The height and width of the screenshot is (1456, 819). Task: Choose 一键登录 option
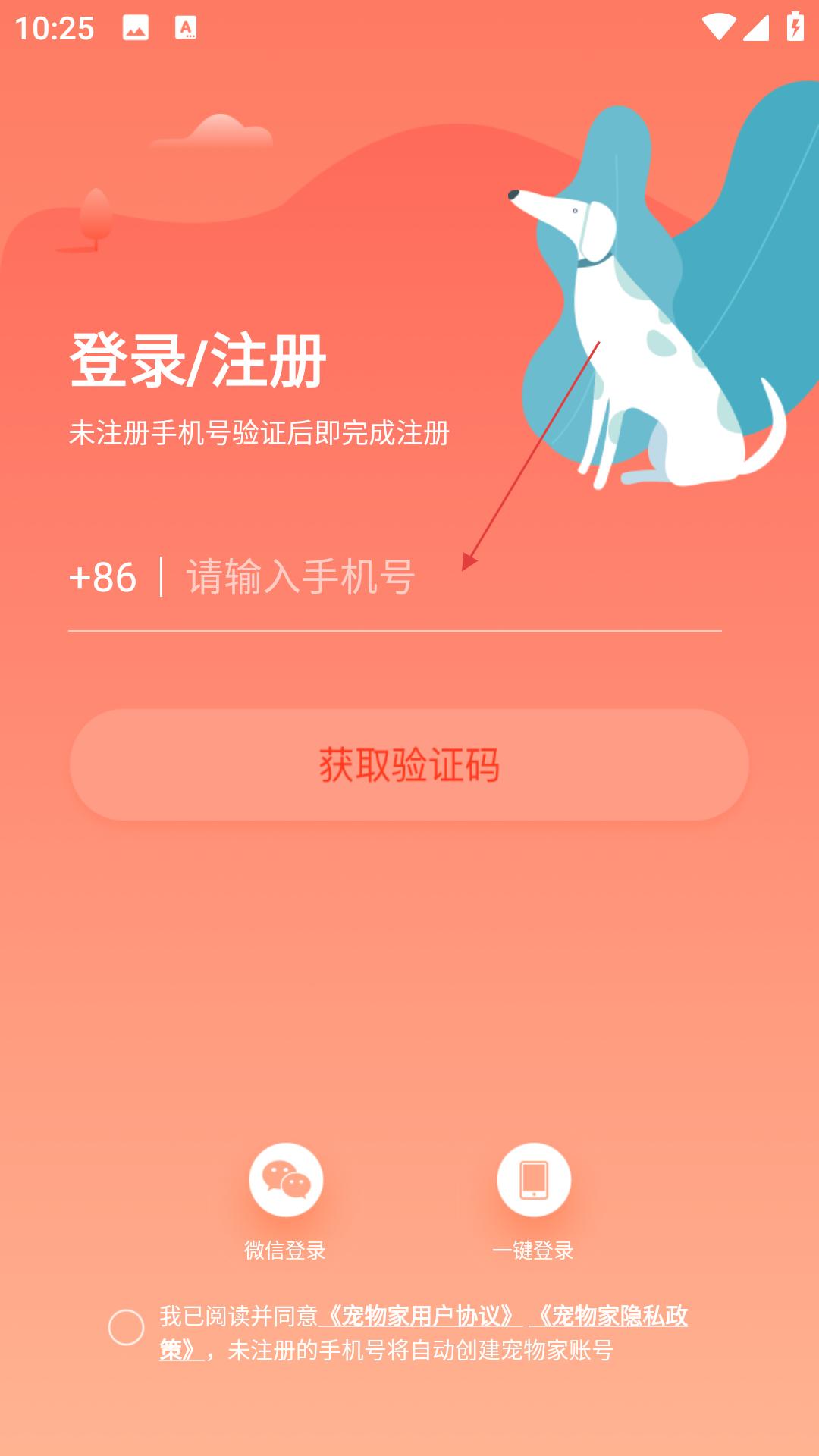coord(534,1181)
